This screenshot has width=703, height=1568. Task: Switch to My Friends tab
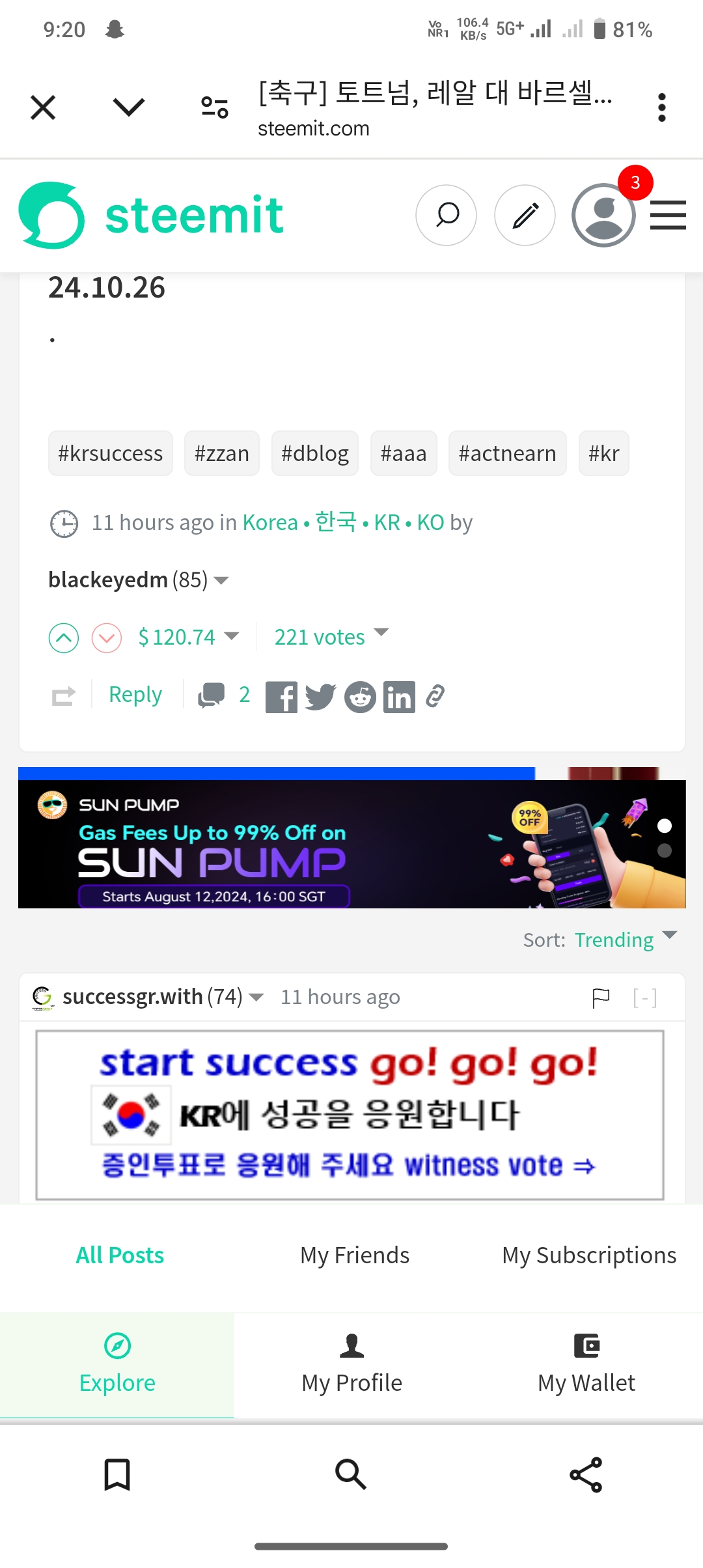(355, 1255)
